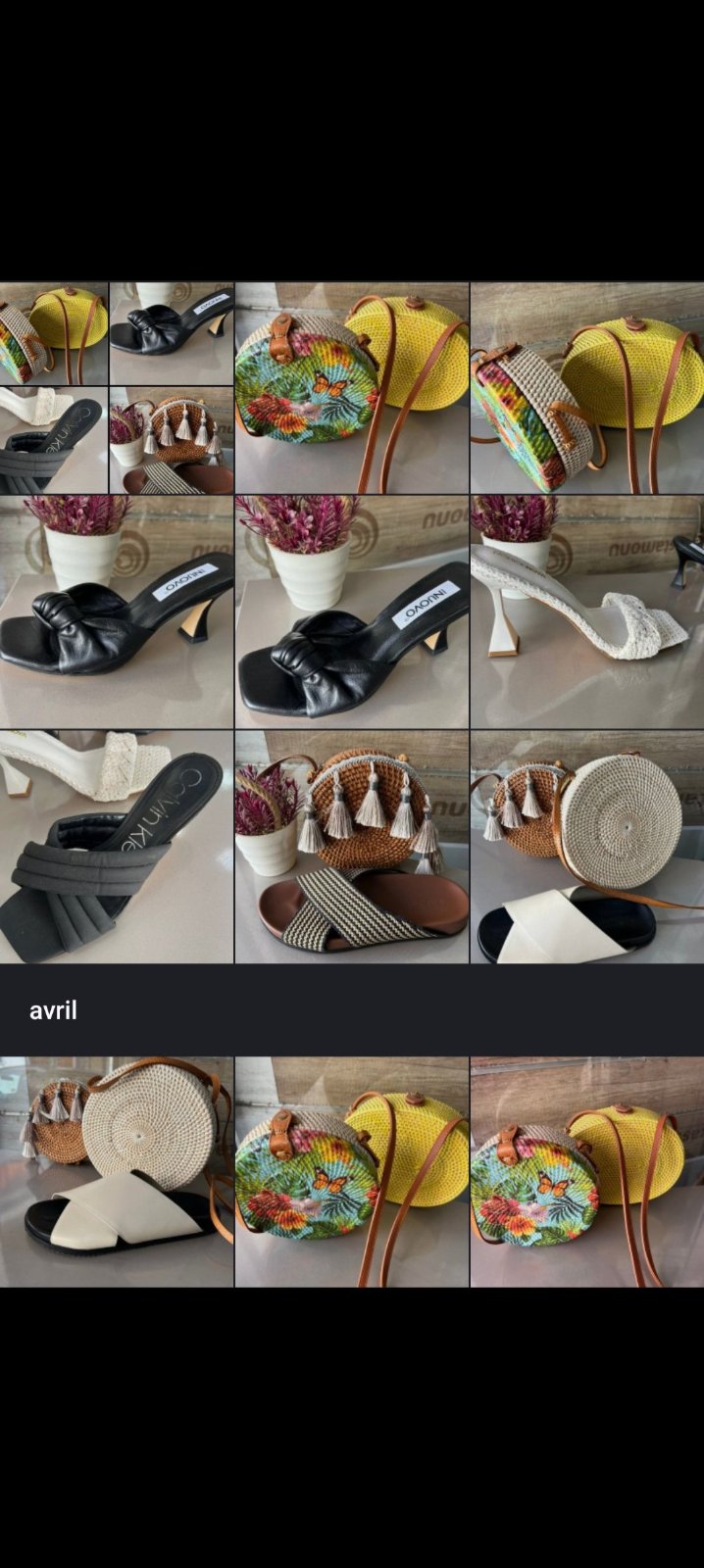Open the first photo under the avril header
Viewport: 704px width, 1568px height.
pos(117,1172)
